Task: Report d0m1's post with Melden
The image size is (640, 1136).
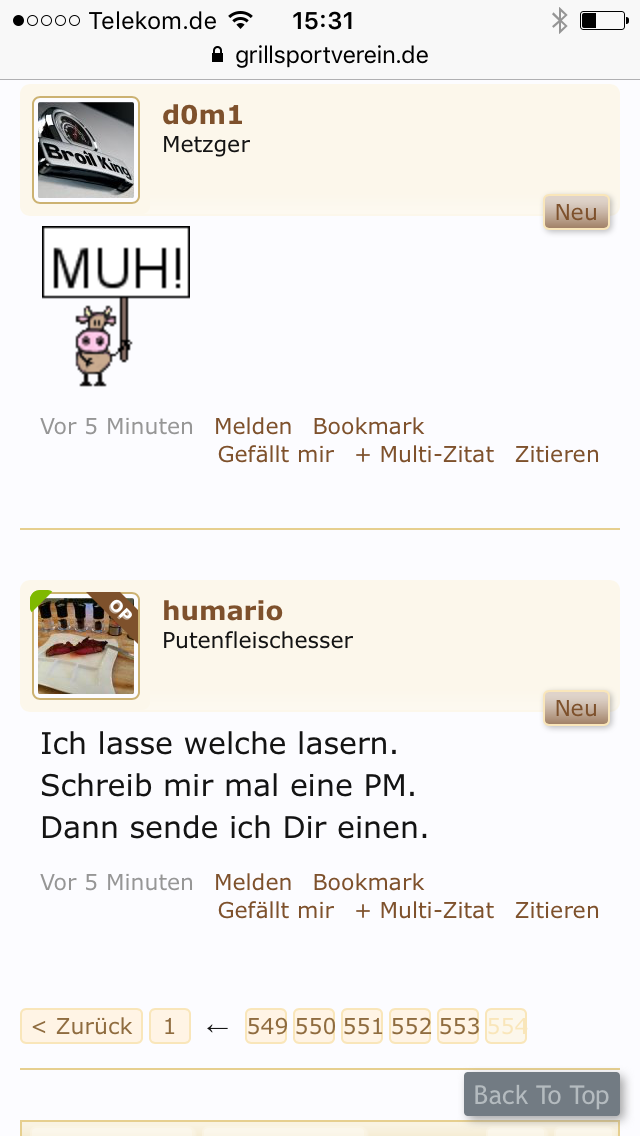Action: tap(253, 426)
